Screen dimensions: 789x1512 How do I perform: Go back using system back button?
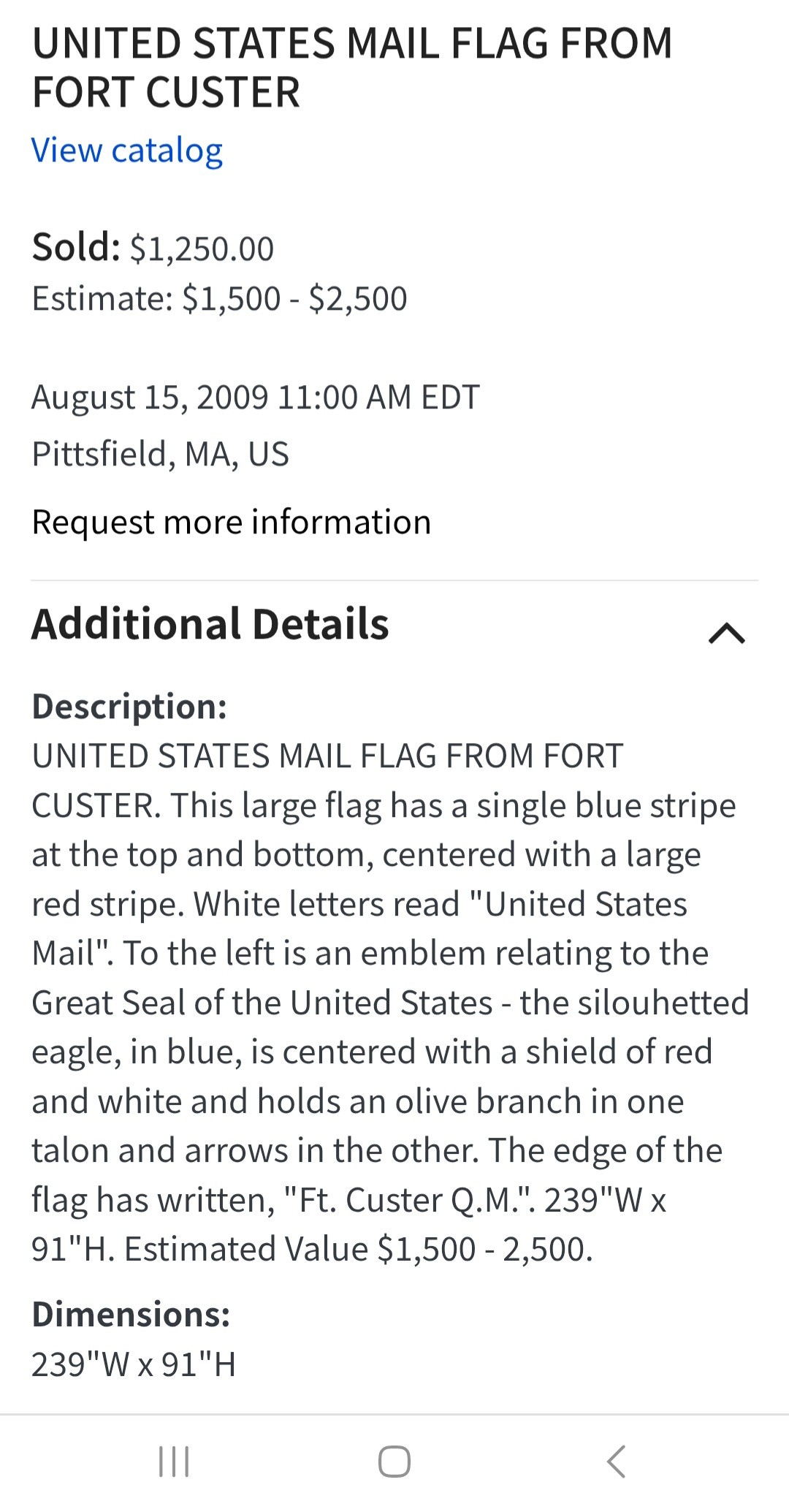616,1462
